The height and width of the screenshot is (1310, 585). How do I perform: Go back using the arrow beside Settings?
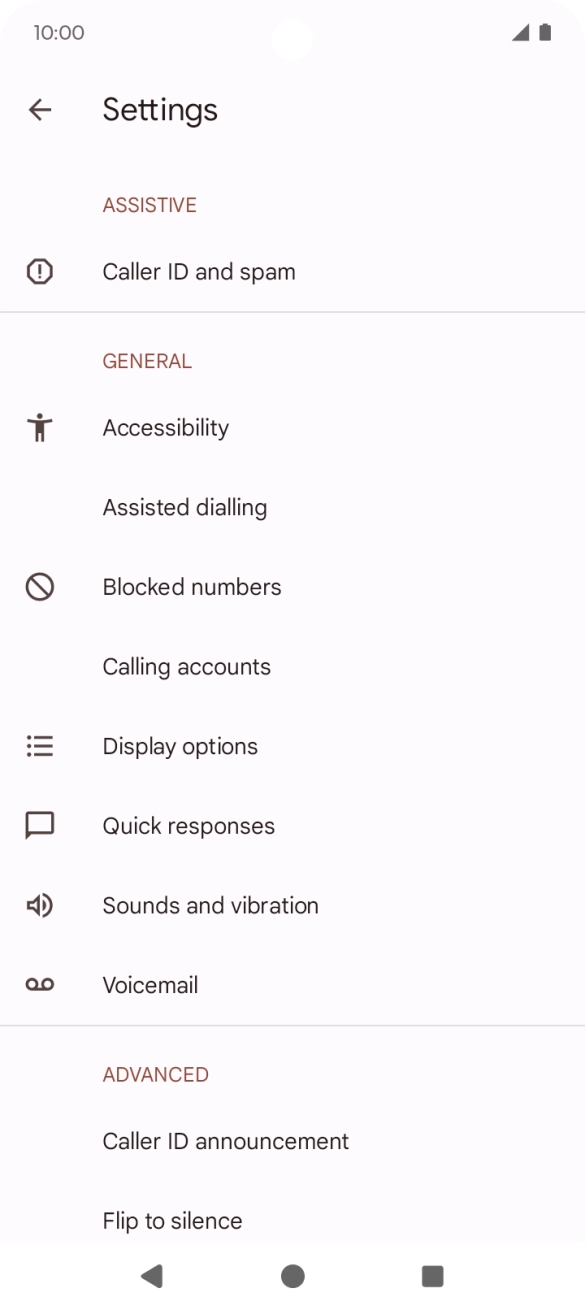[40, 110]
